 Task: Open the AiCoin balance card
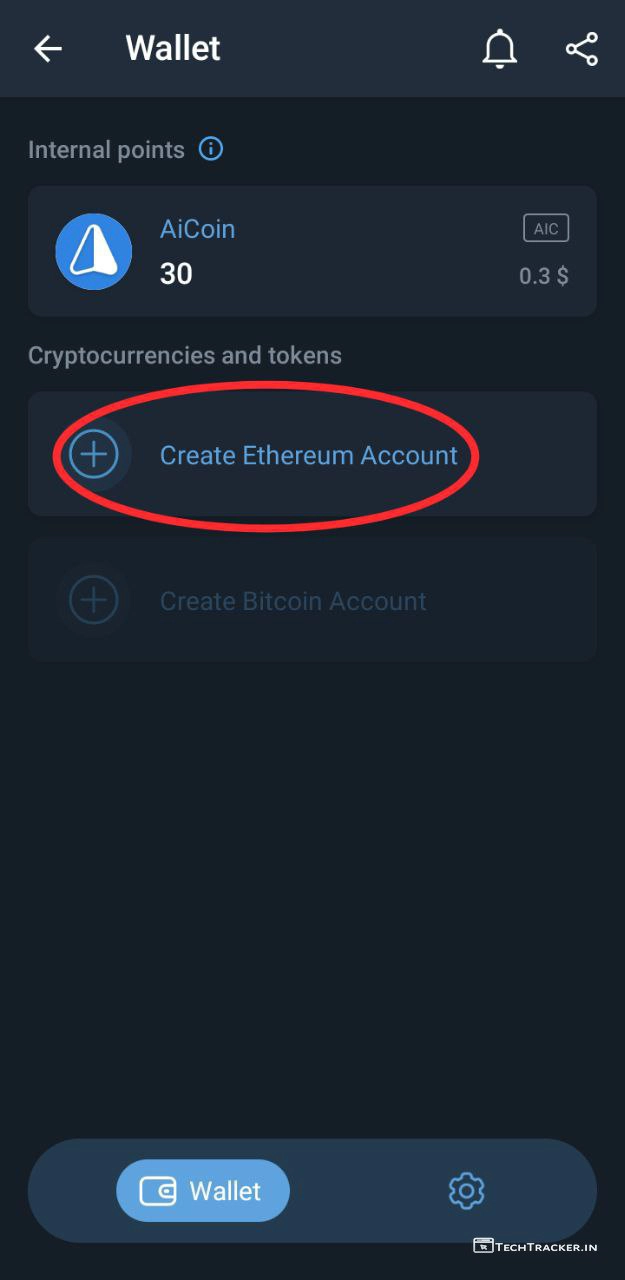[312, 251]
